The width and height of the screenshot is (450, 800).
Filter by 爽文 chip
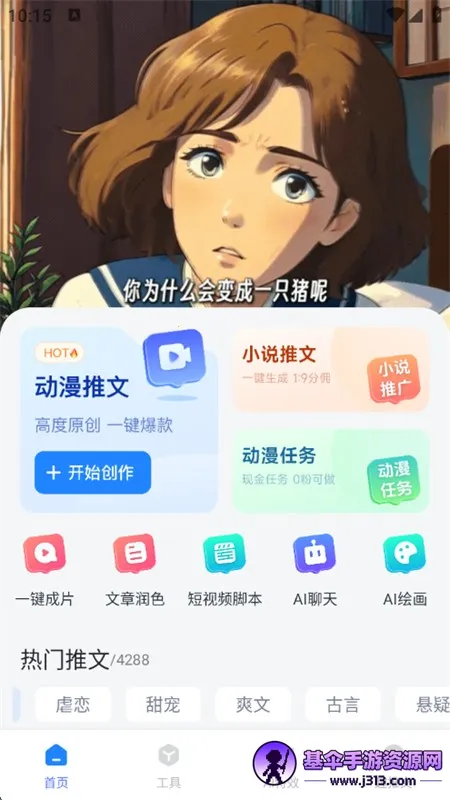pyautogui.click(x=253, y=705)
